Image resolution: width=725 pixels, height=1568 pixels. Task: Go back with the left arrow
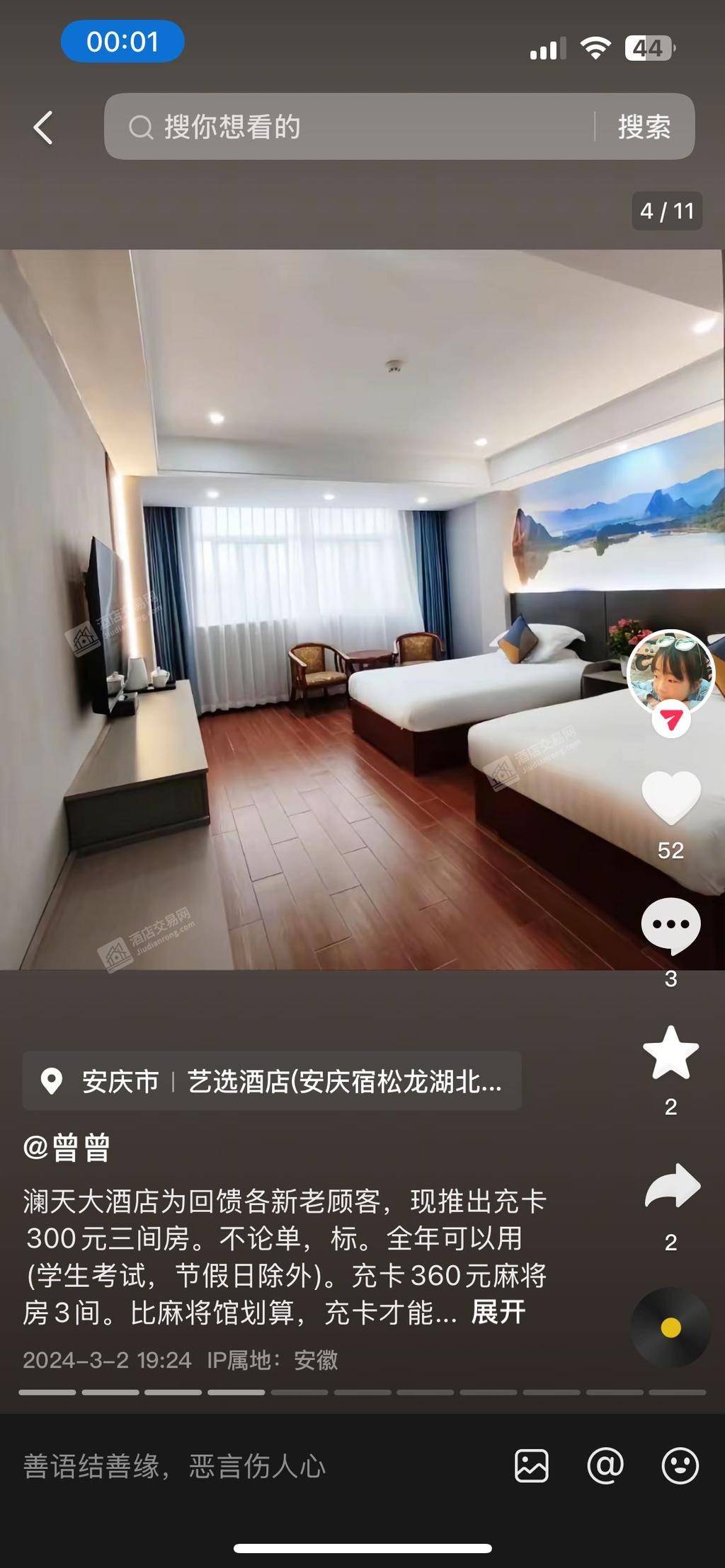pyautogui.click(x=43, y=128)
